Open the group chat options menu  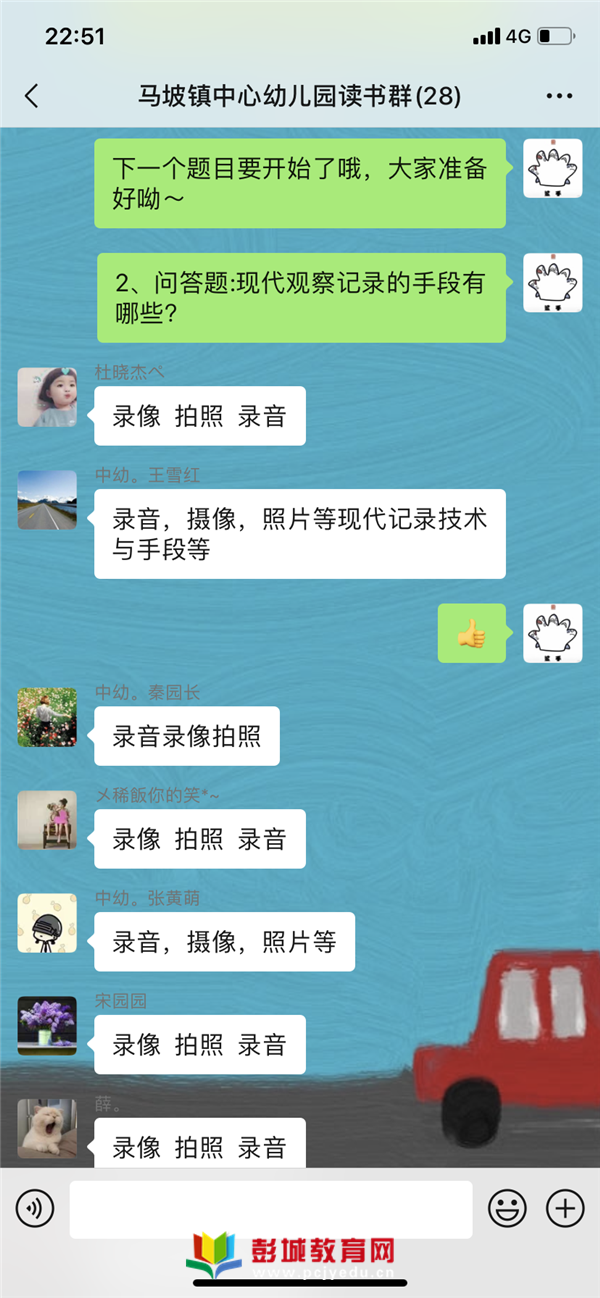559,96
